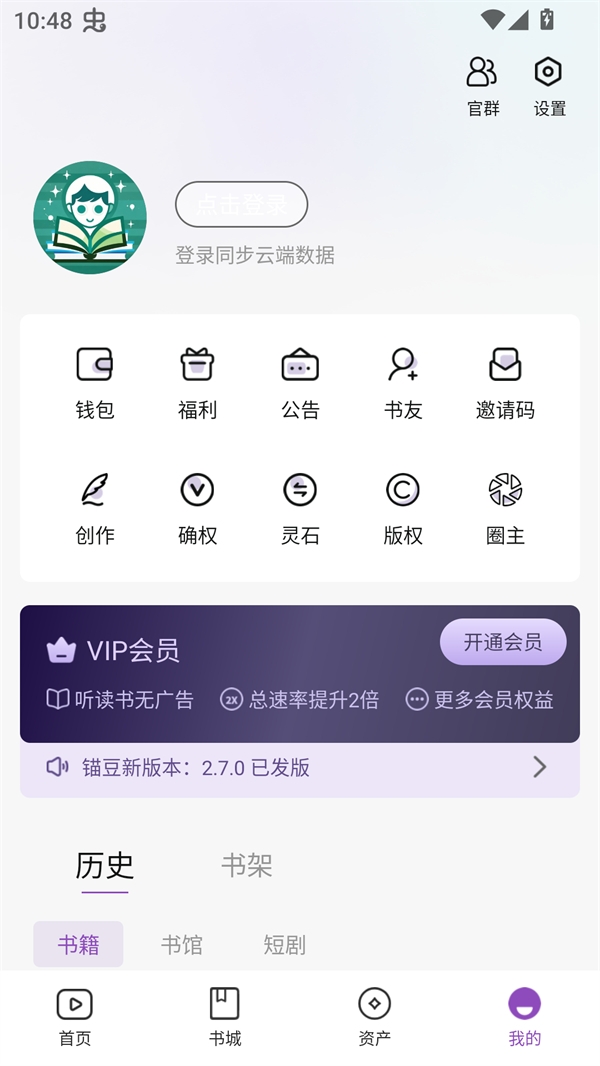Open 灵石 spirit stones
Screen dimensions: 600x1066
click(300, 506)
